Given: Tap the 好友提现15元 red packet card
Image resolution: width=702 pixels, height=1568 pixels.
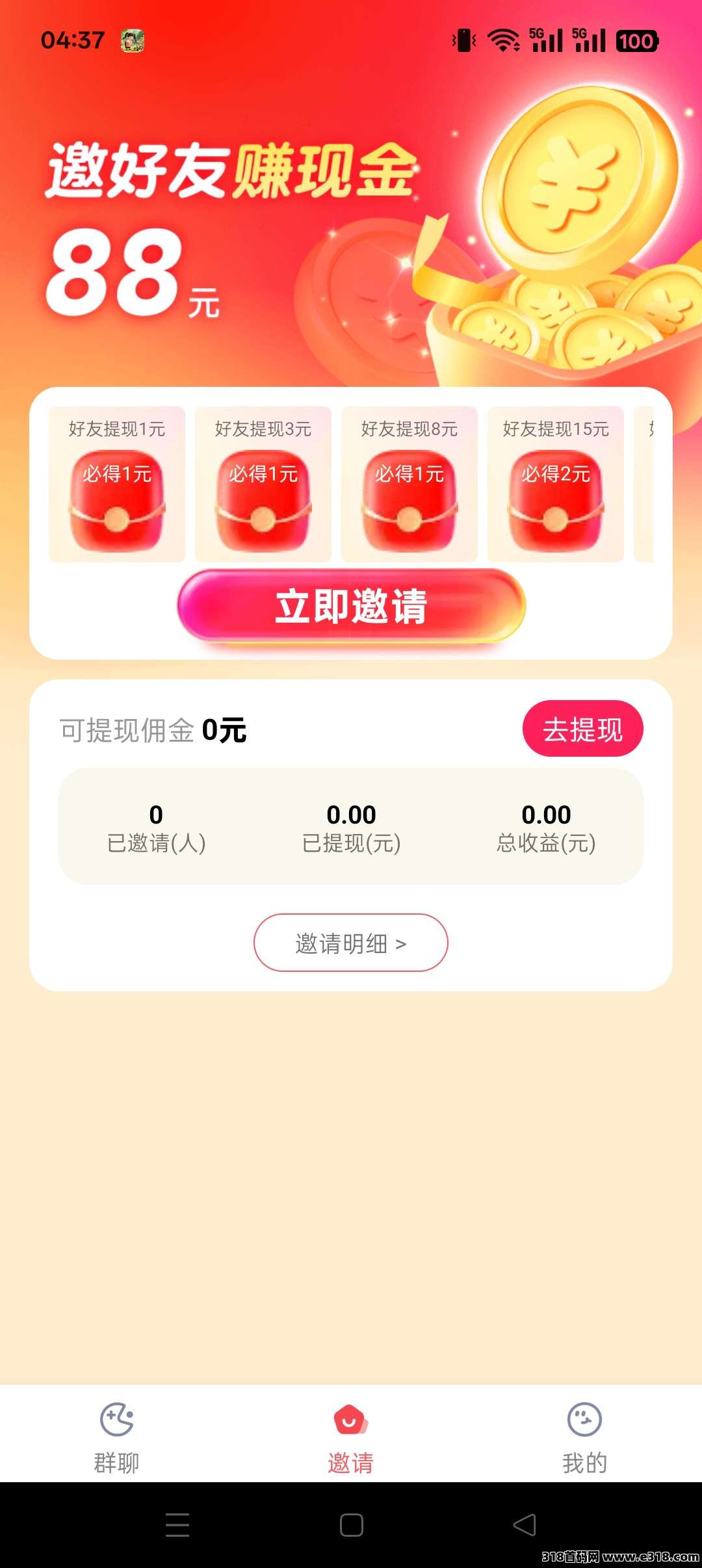Looking at the screenshot, I should (x=556, y=484).
